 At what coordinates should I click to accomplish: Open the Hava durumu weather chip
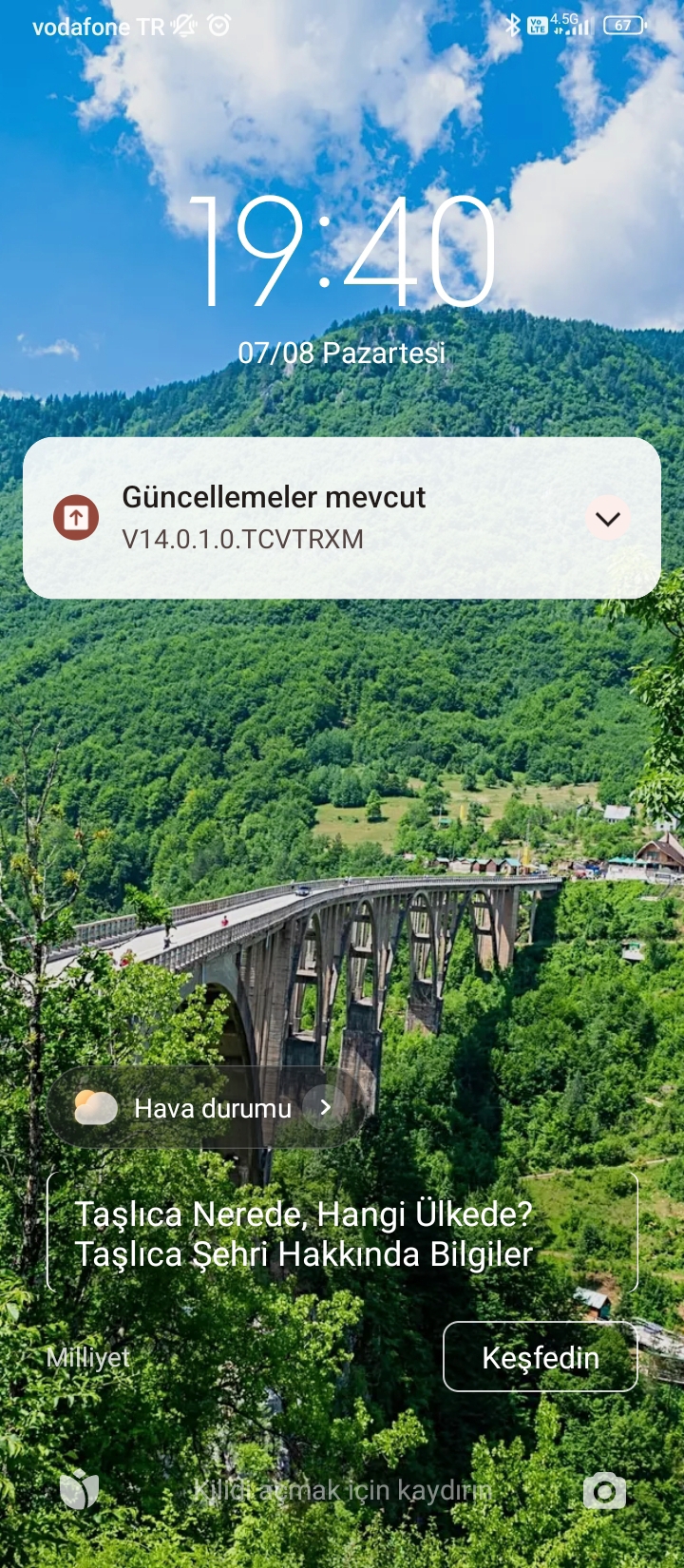(204, 1107)
